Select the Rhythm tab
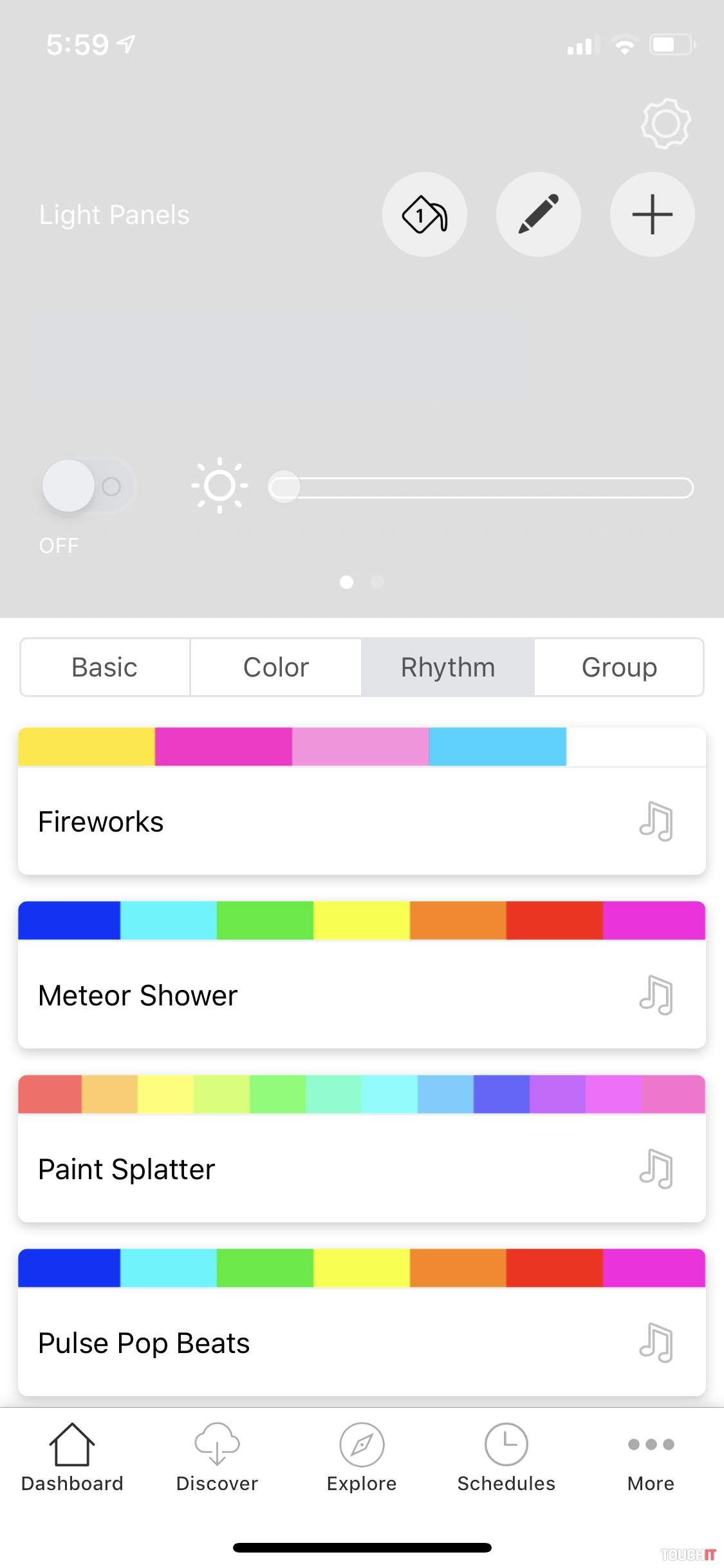 point(448,667)
